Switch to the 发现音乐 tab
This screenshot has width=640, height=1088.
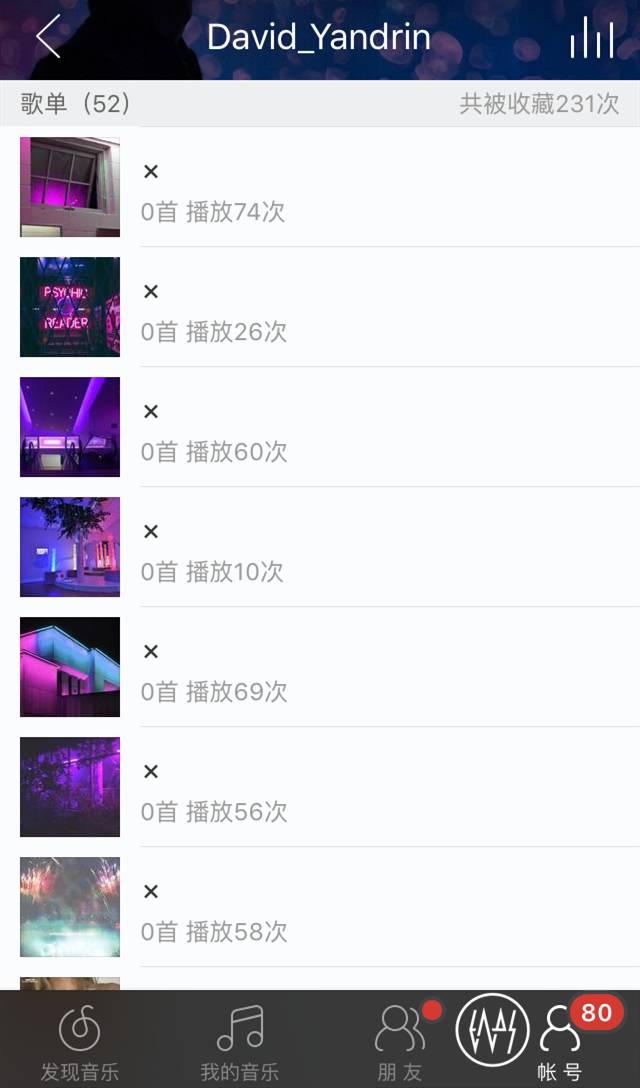[80, 1042]
